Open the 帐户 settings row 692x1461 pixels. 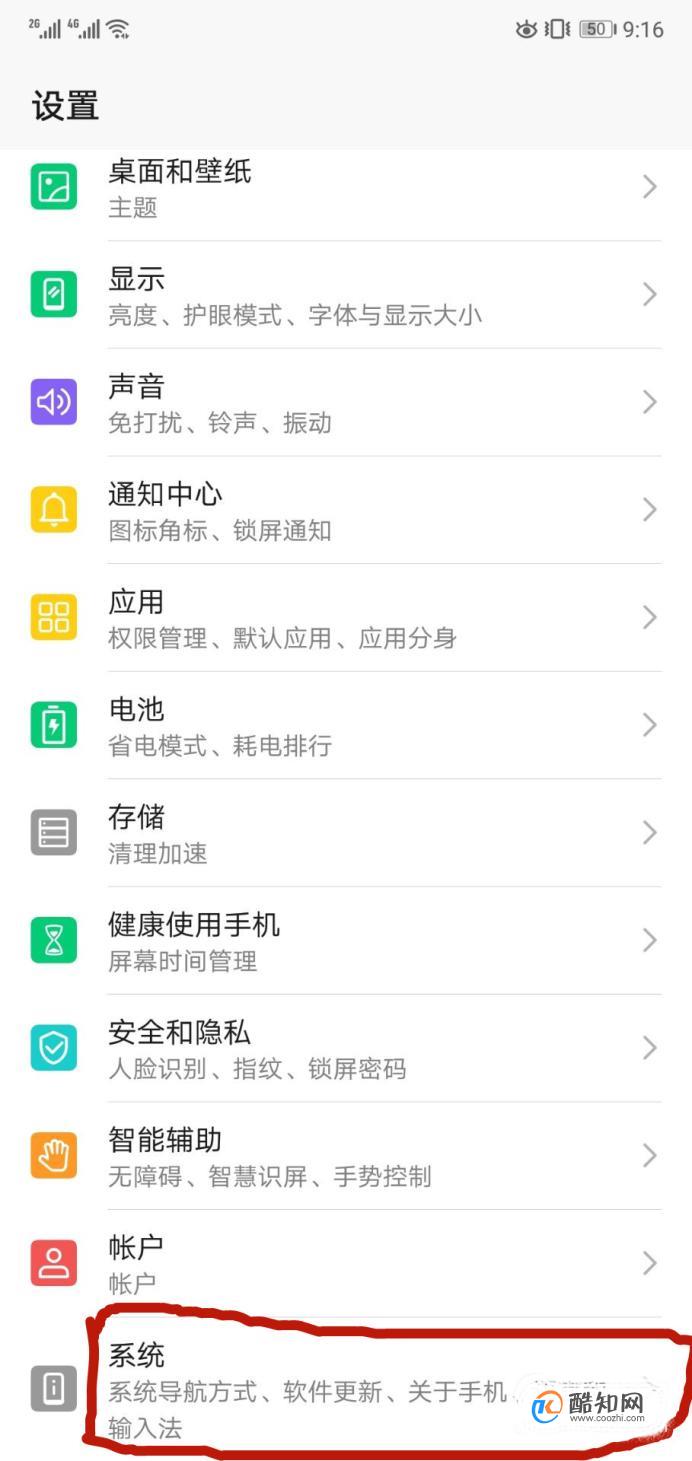[x=346, y=1264]
